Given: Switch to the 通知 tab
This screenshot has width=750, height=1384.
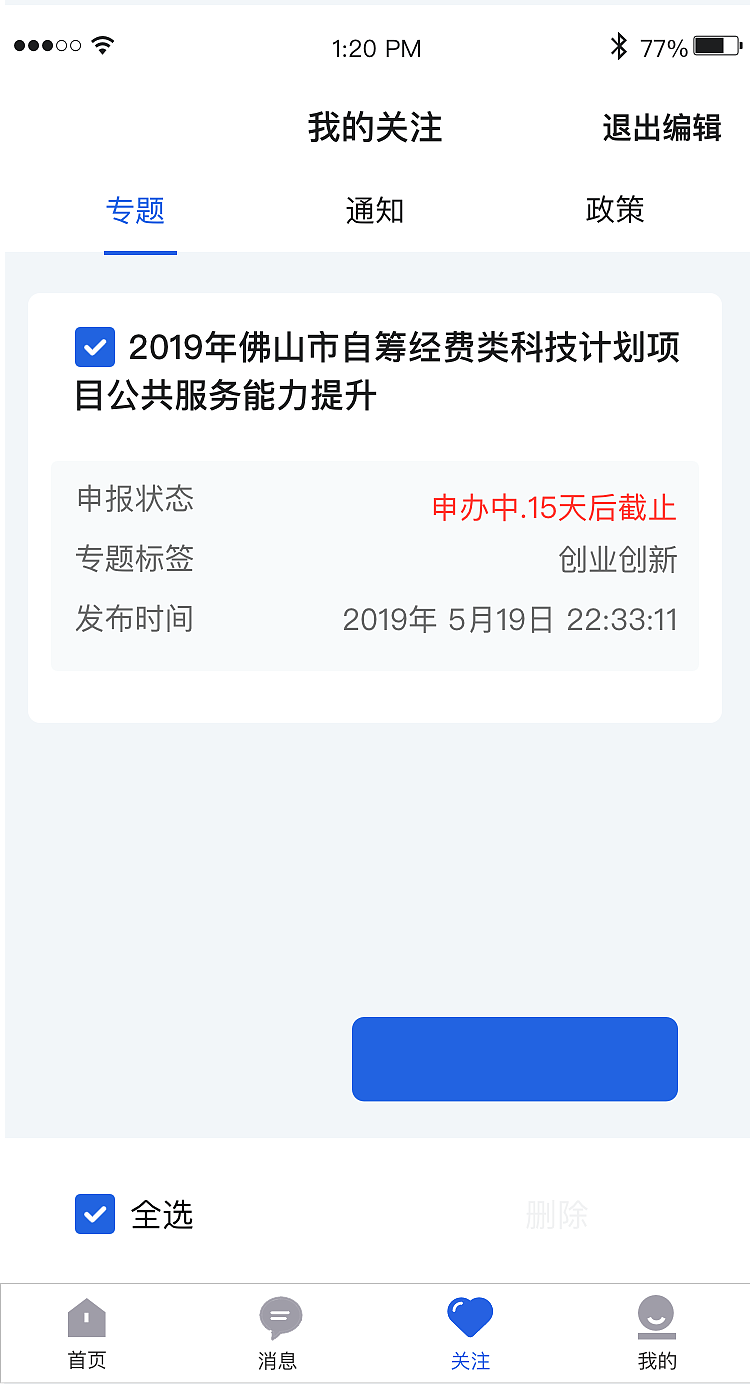Looking at the screenshot, I should click(375, 211).
